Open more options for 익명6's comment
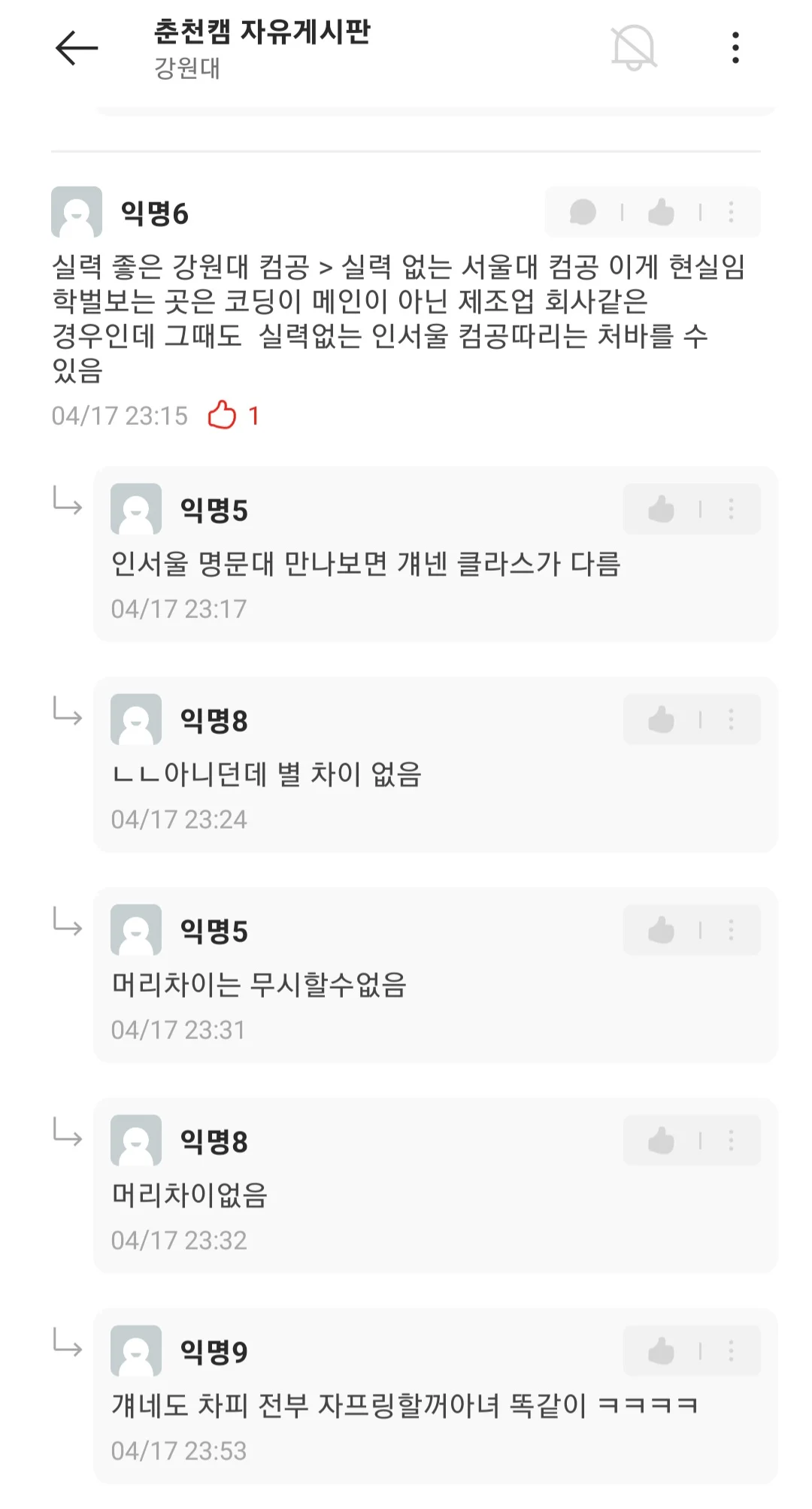The image size is (812, 1509). point(731,212)
